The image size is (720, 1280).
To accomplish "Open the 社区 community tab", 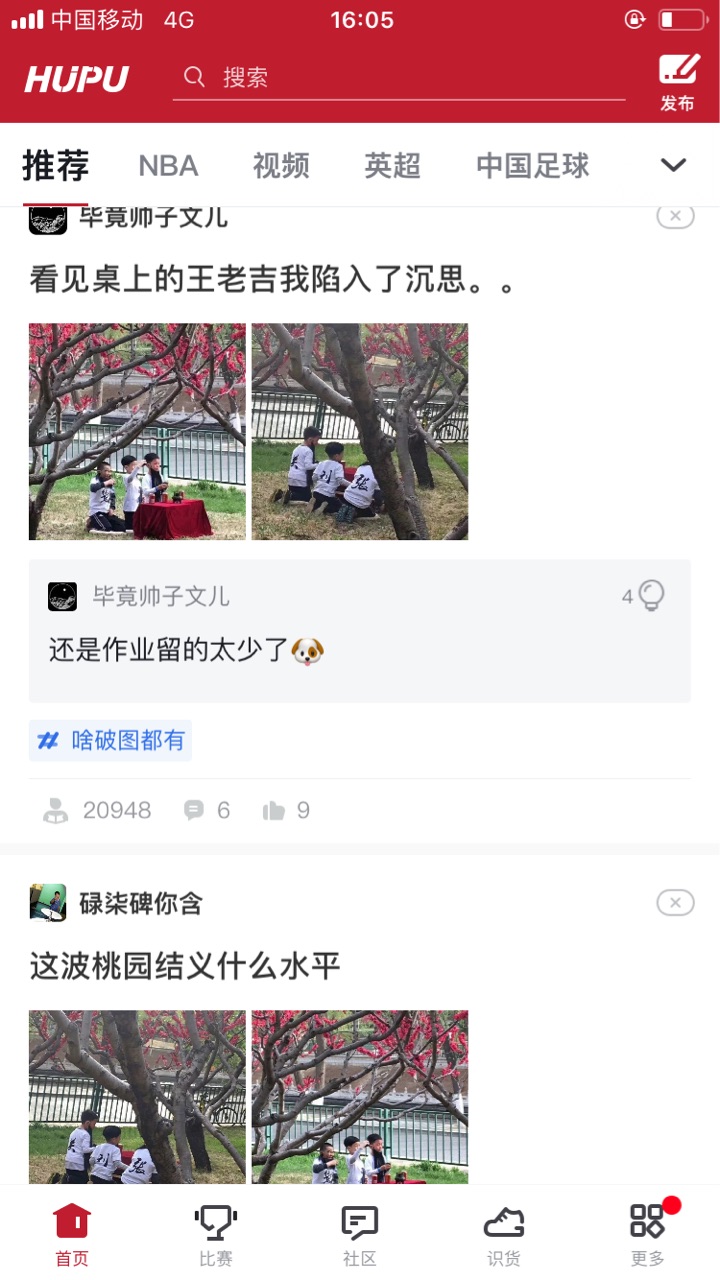I will pos(359,1234).
